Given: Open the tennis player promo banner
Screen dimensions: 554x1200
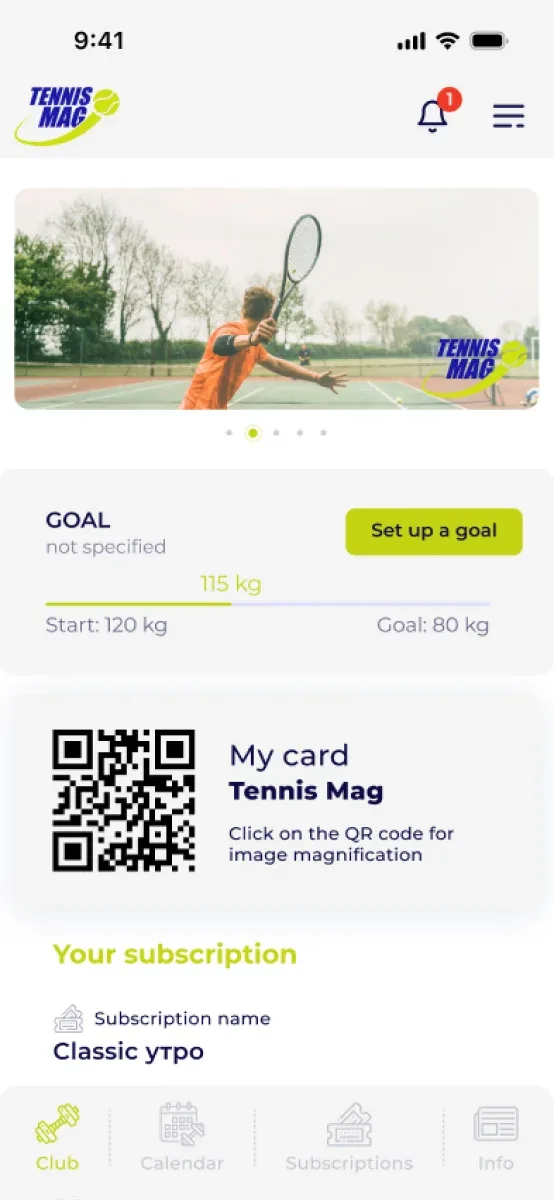Looking at the screenshot, I should point(277,299).
